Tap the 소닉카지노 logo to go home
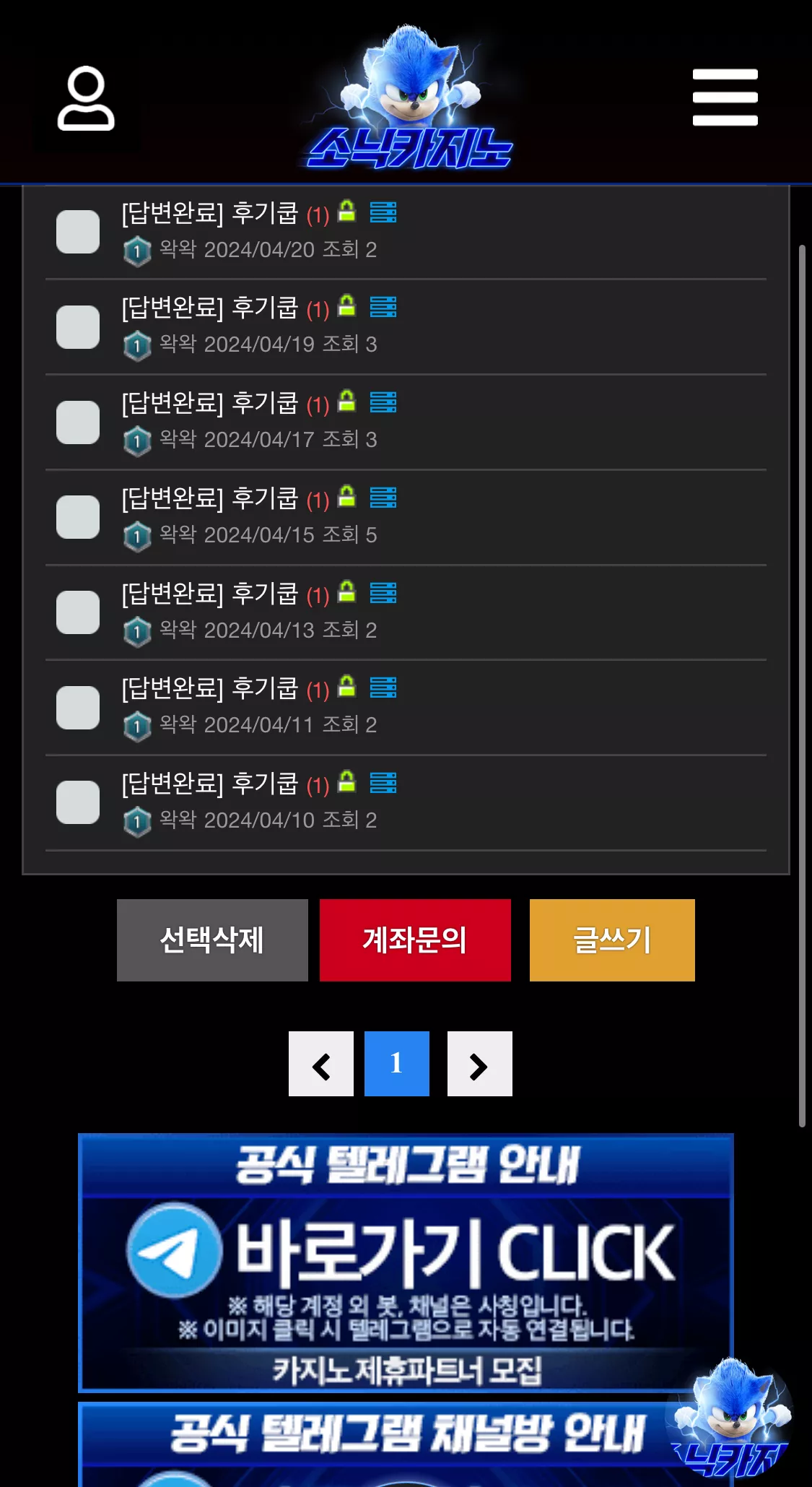The height and width of the screenshot is (1487, 812). [409, 97]
